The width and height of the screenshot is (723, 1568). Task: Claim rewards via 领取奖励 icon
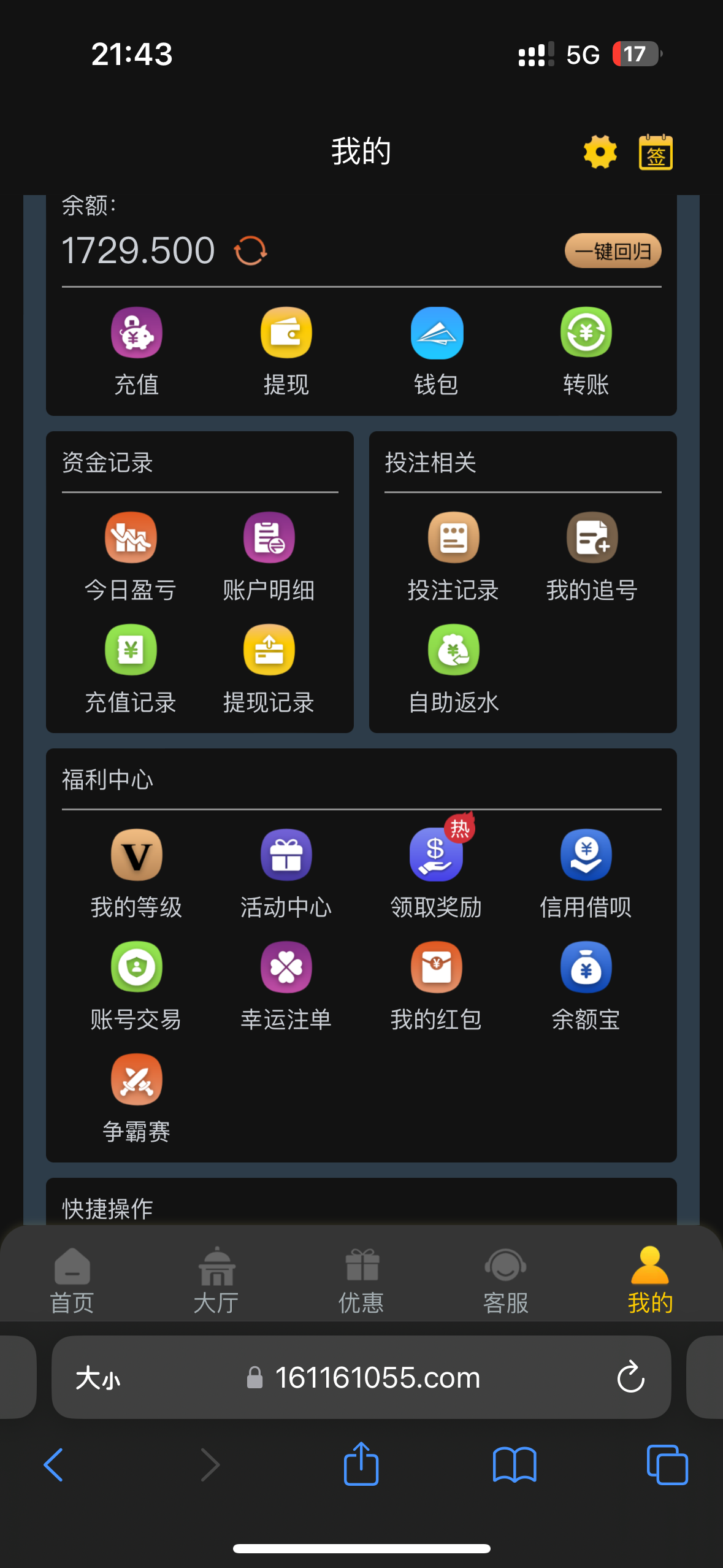pos(436,855)
